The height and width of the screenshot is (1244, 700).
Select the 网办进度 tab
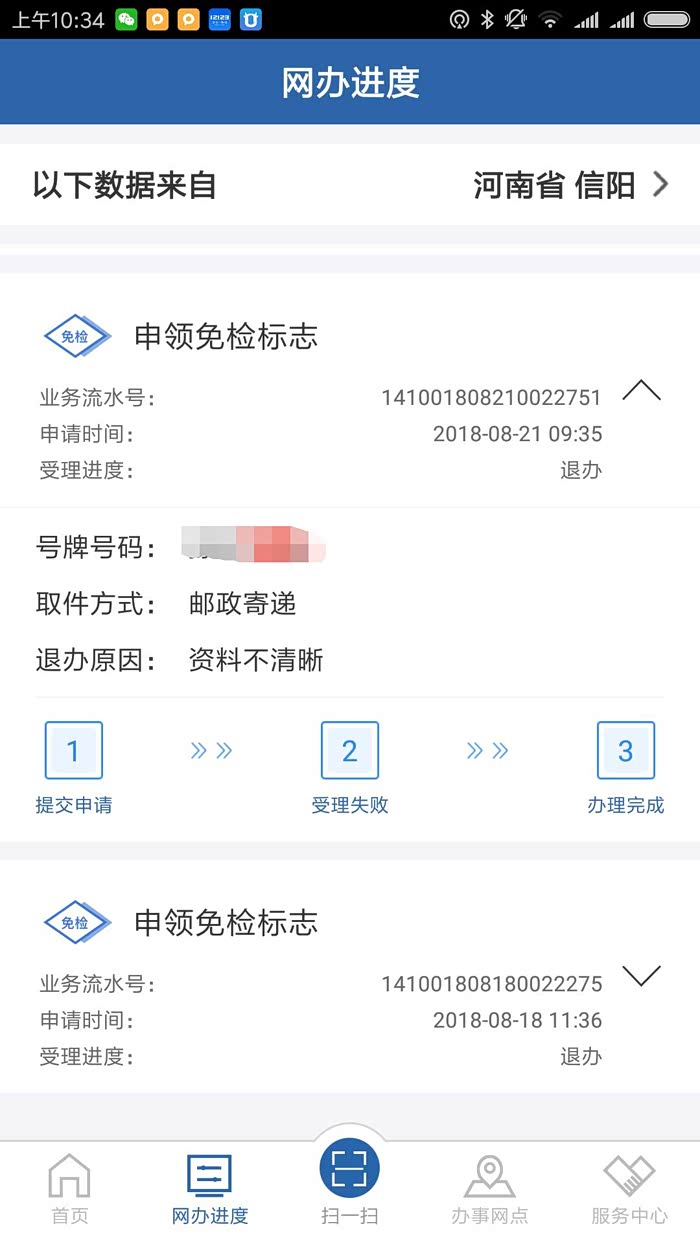(210, 1189)
